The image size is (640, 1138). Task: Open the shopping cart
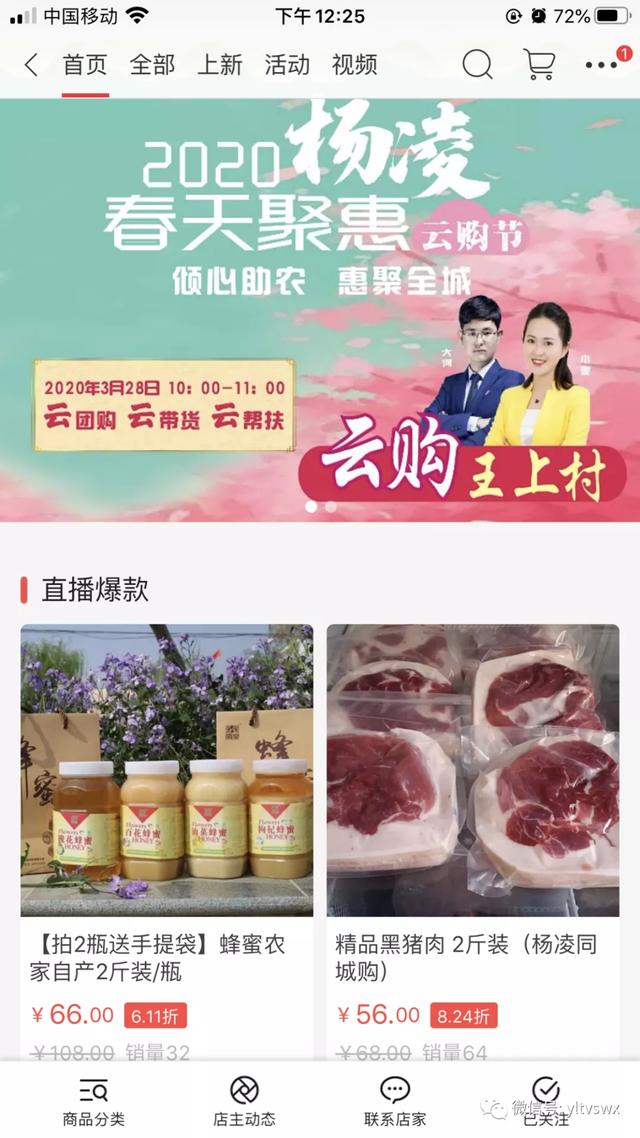pyautogui.click(x=540, y=65)
